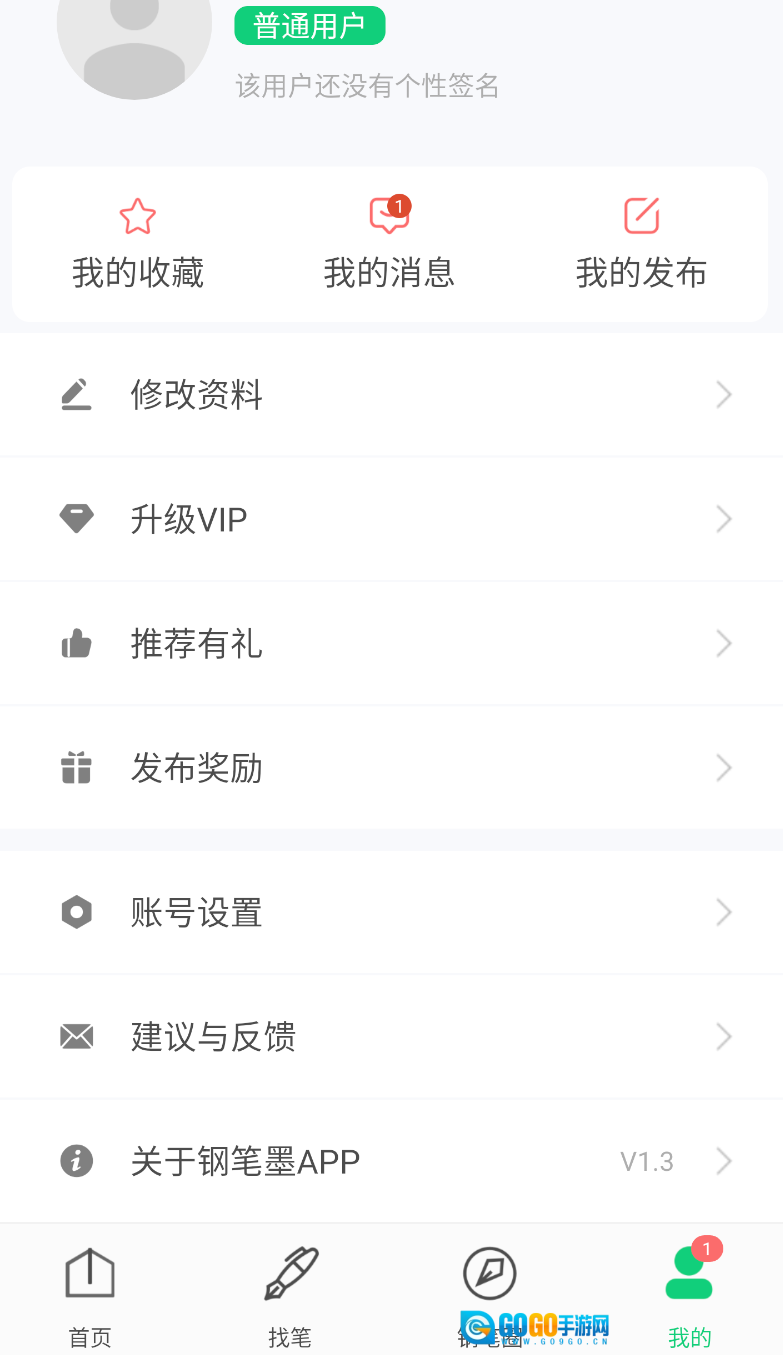Select the envelope icon beside 建议与反馈
The image size is (783, 1355).
[x=76, y=1036]
